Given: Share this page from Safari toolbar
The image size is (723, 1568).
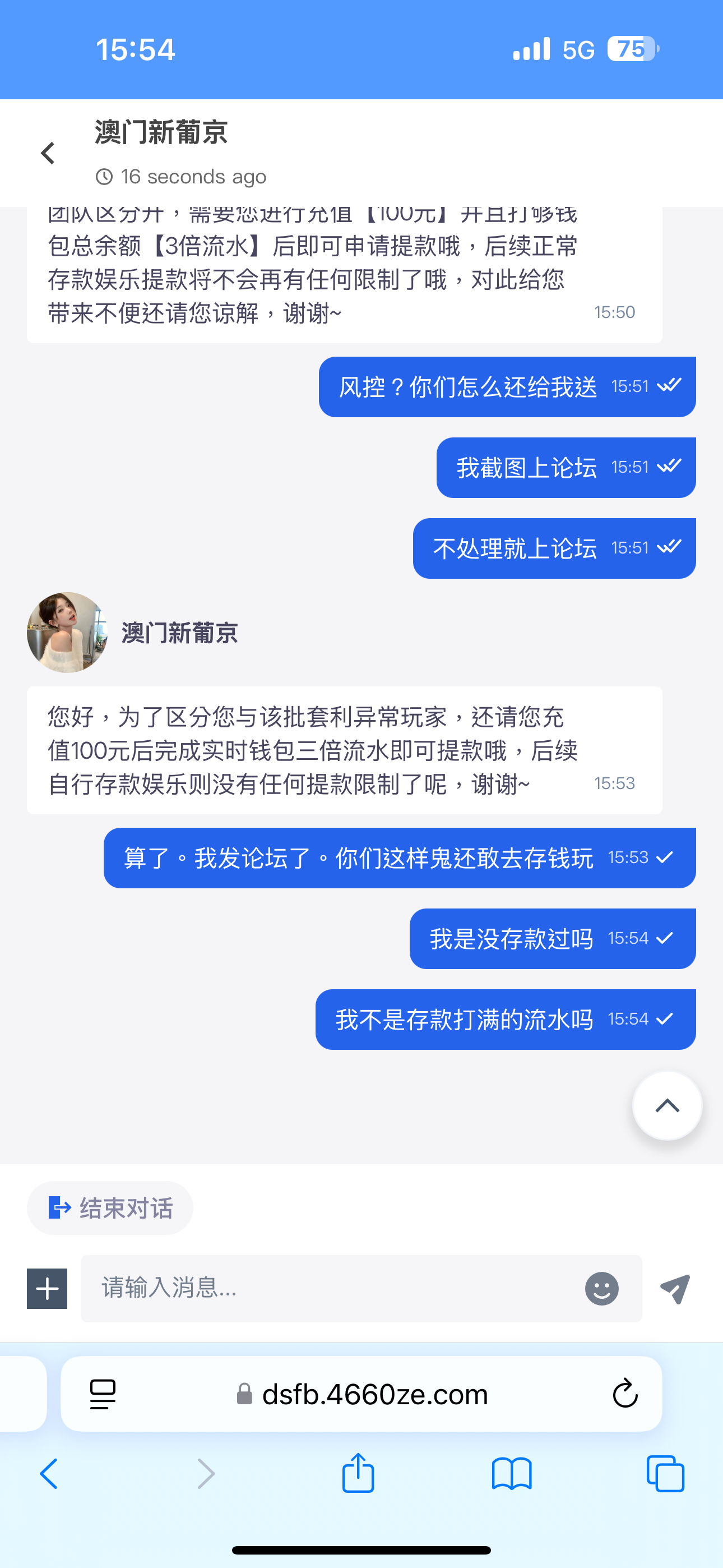Looking at the screenshot, I should pyautogui.click(x=358, y=1474).
